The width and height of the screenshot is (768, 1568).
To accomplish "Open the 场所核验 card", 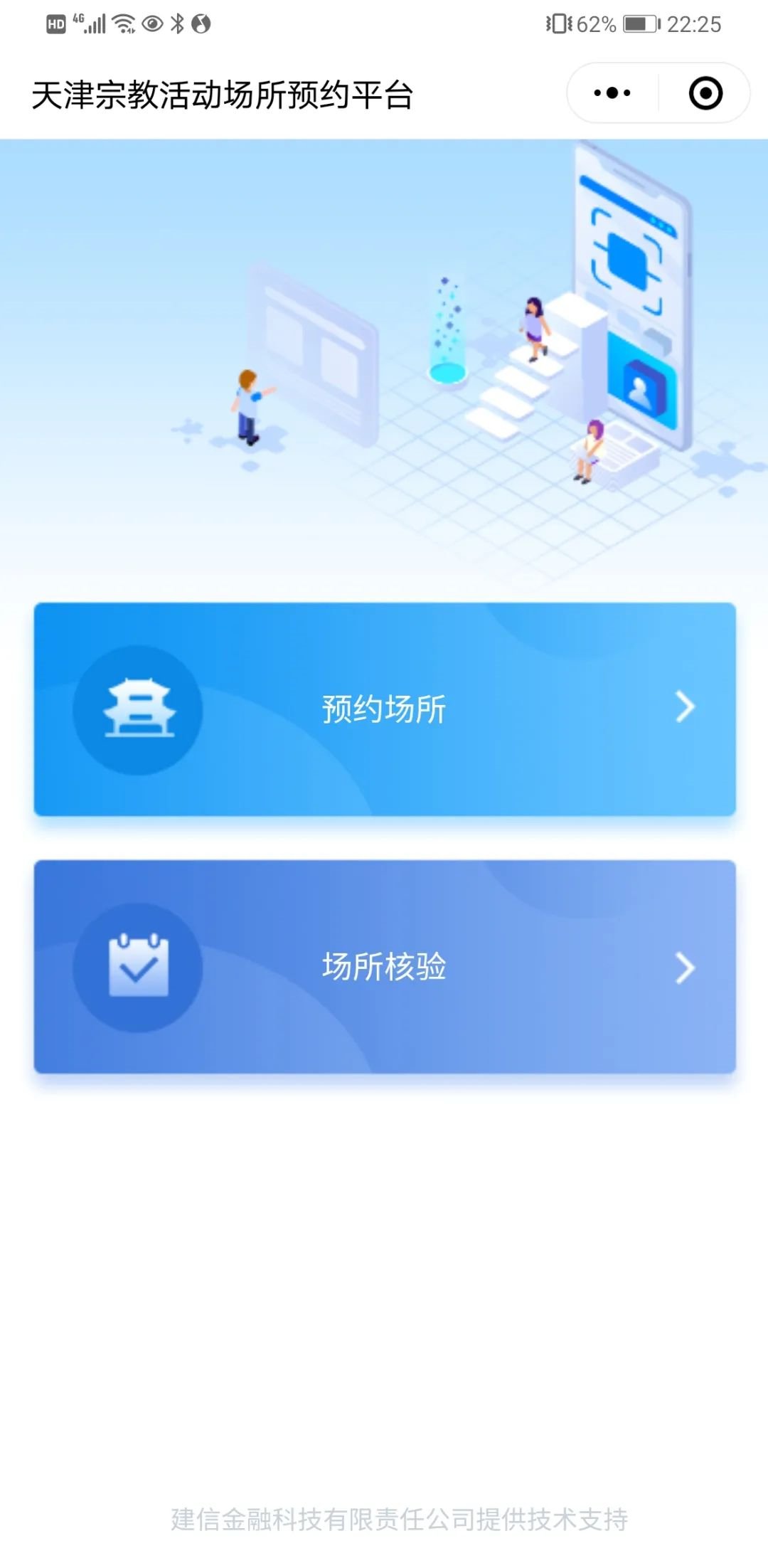I will (384, 967).
